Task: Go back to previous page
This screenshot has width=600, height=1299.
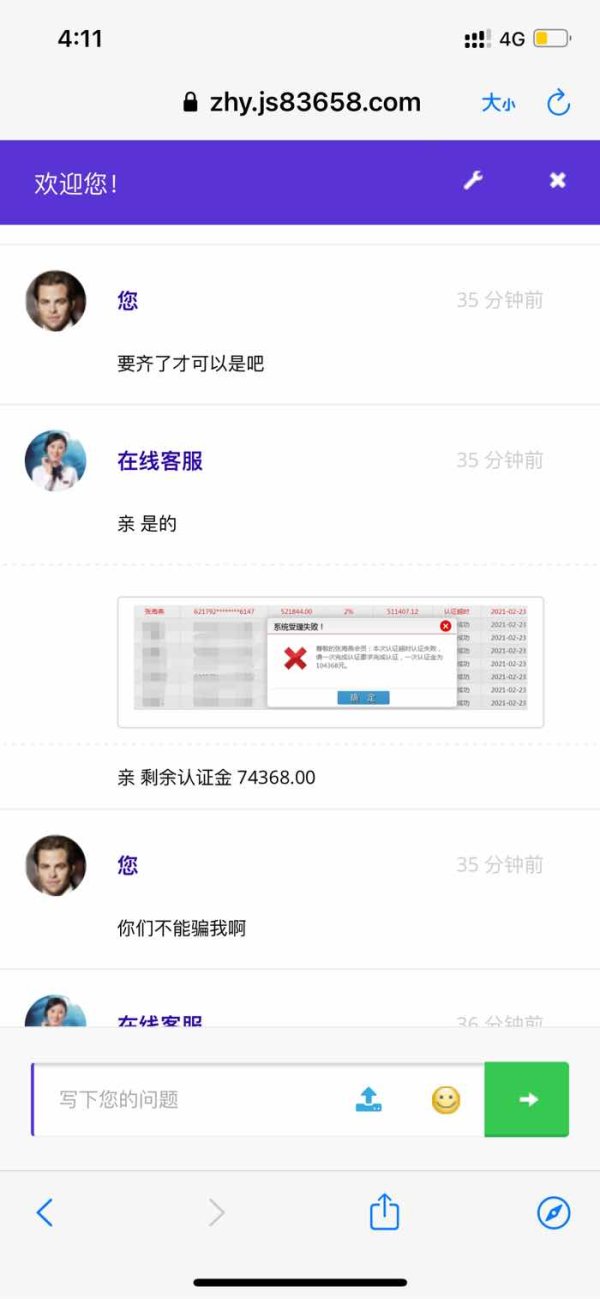Action: [44, 1213]
